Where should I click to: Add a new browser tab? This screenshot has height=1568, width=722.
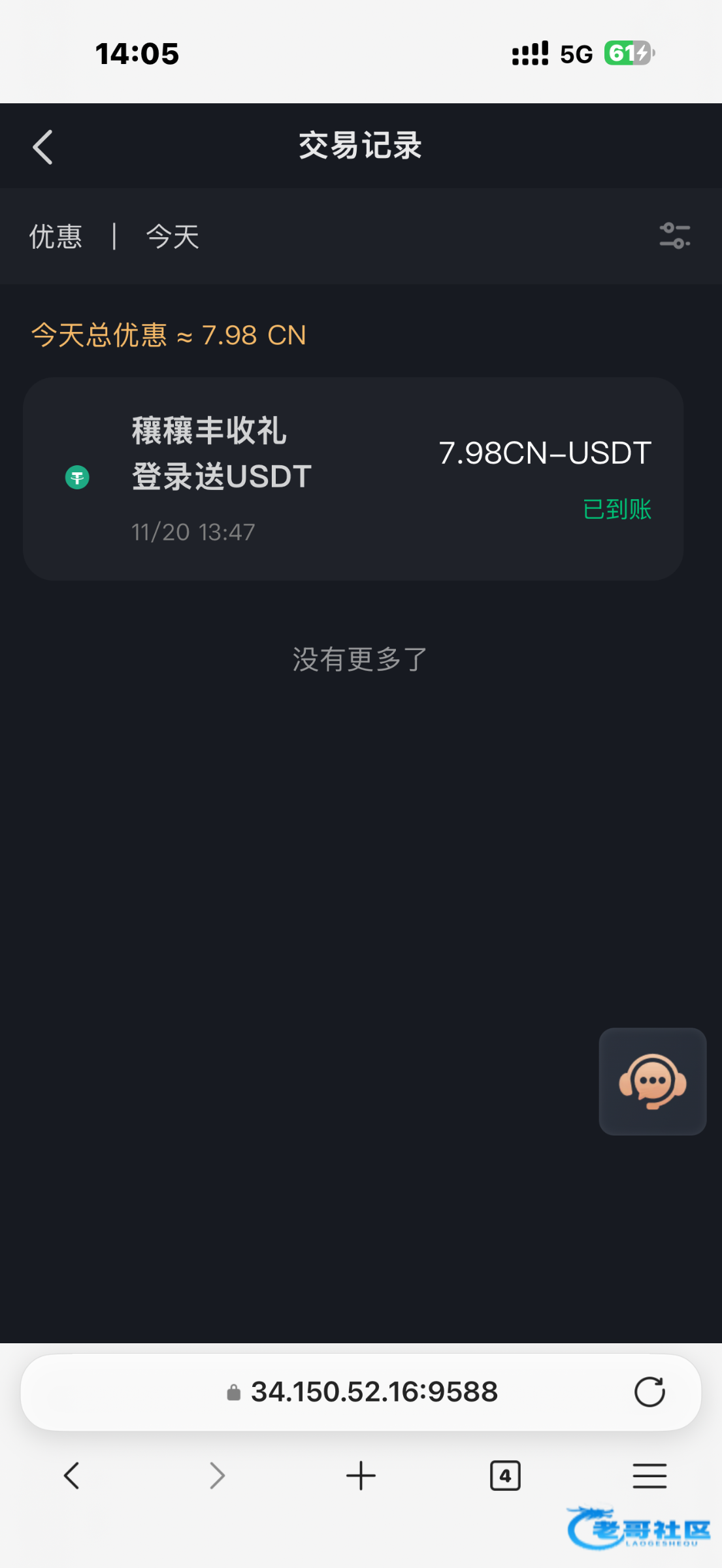(361, 1476)
